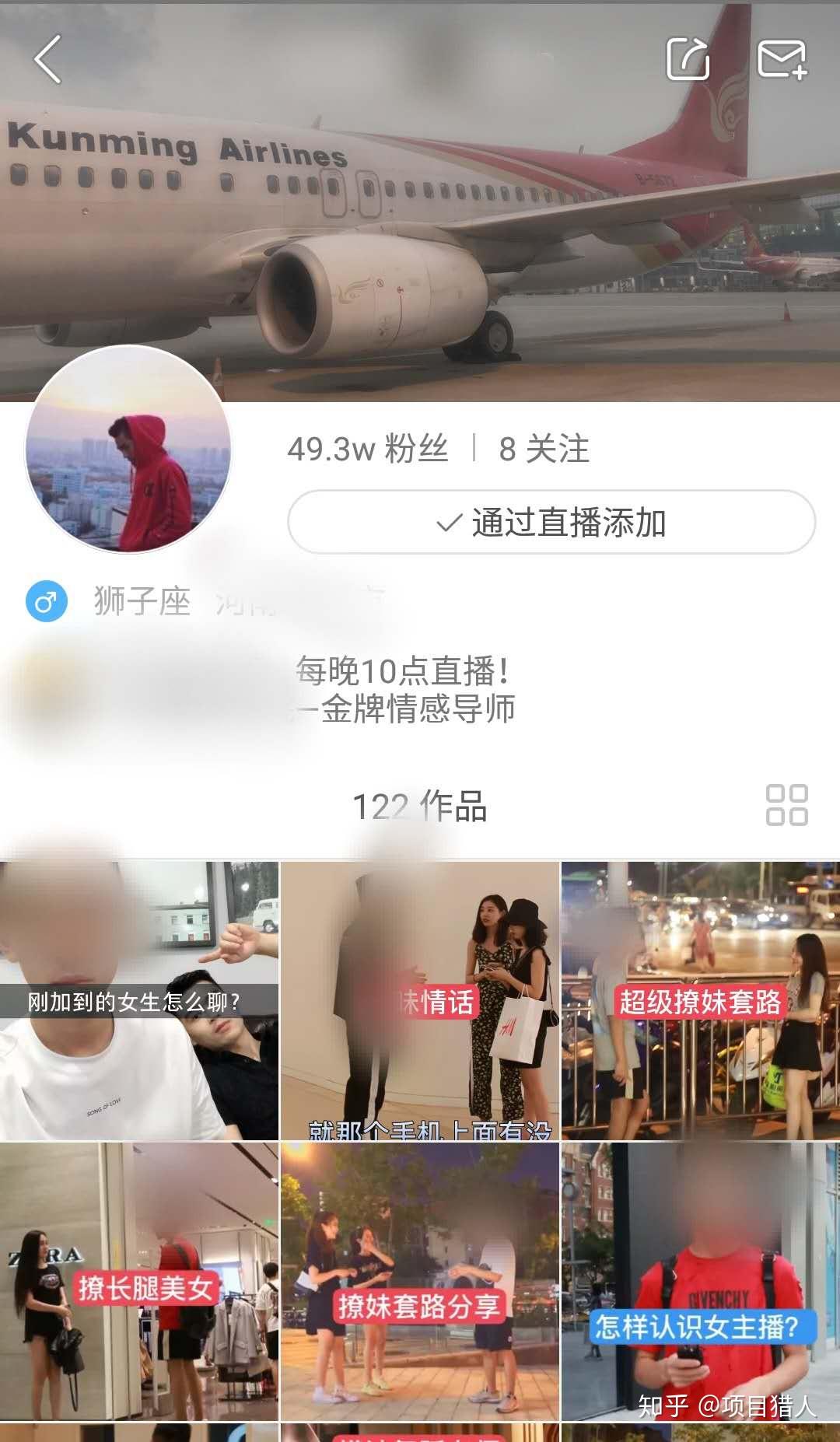Viewport: 840px width, 1442px height.
Task: Share this profile via the share icon
Action: coord(688,59)
